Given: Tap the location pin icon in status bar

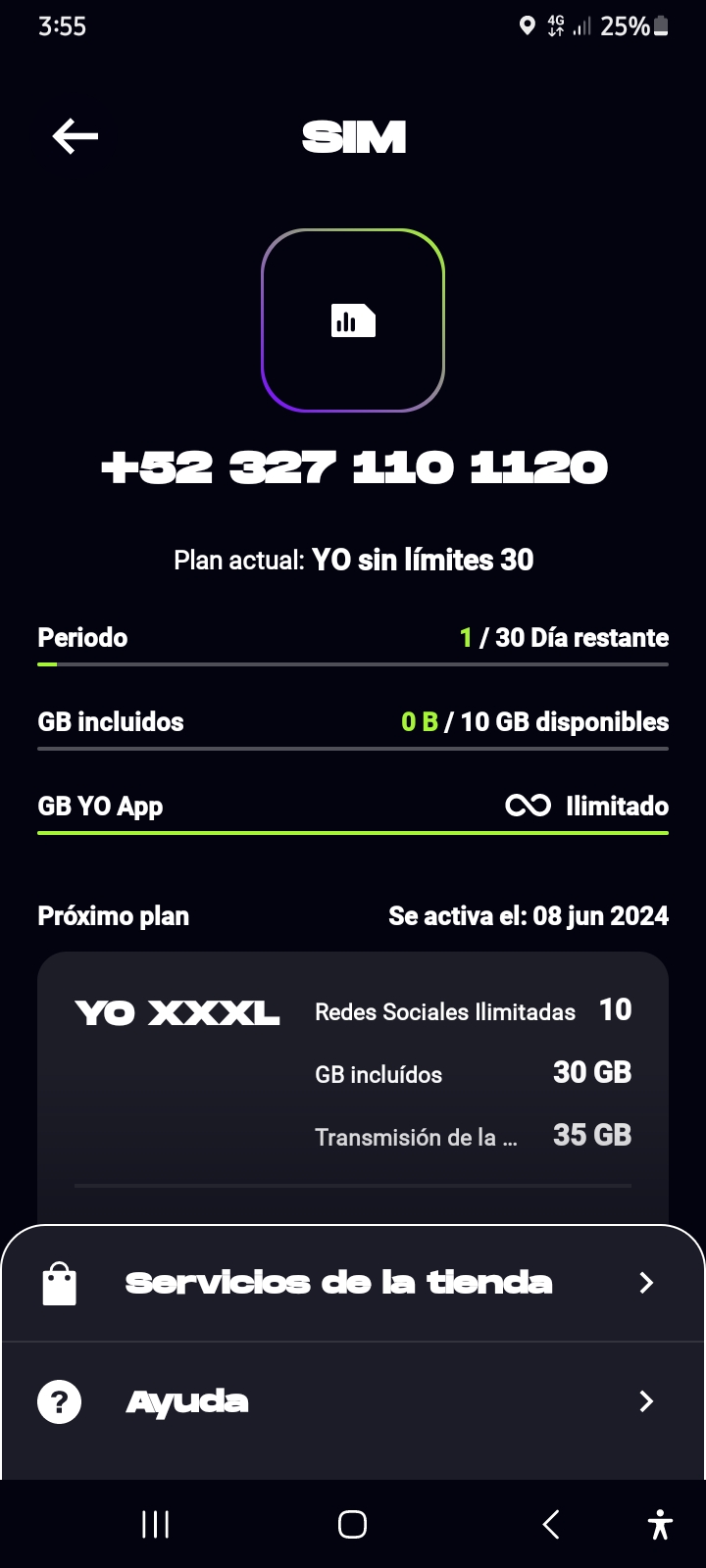Looking at the screenshot, I should coord(528,26).
